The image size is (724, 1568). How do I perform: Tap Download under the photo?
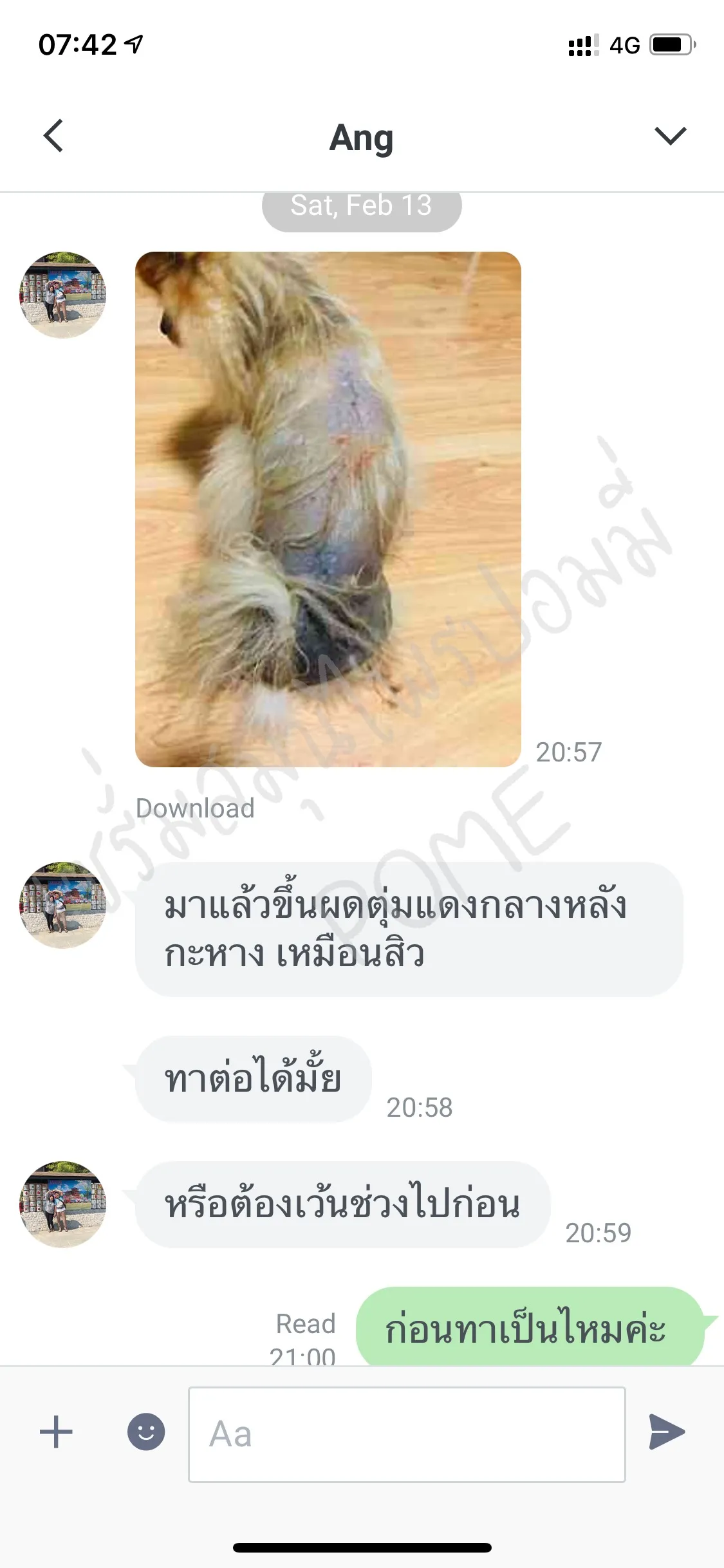tap(195, 808)
